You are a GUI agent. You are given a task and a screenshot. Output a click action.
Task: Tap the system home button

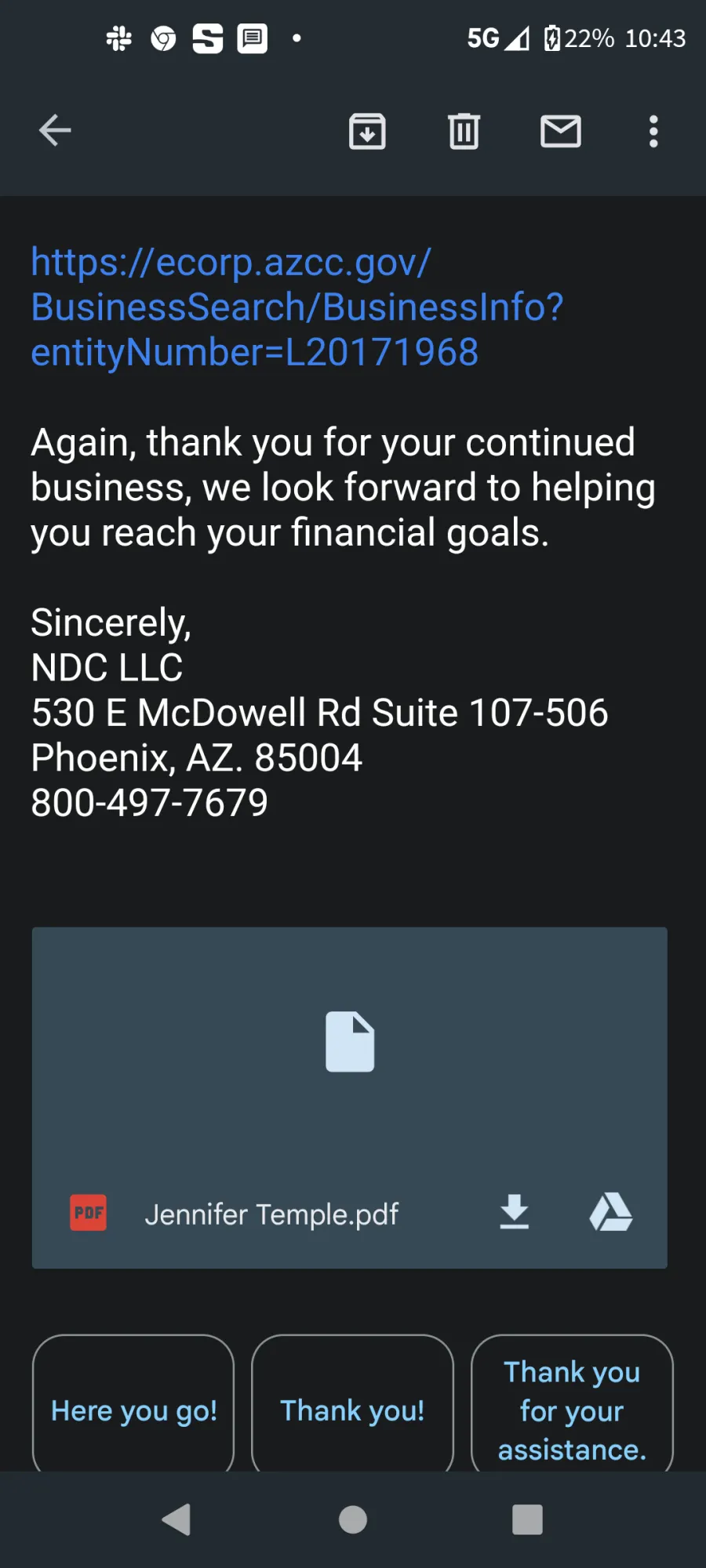(353, 1519)
